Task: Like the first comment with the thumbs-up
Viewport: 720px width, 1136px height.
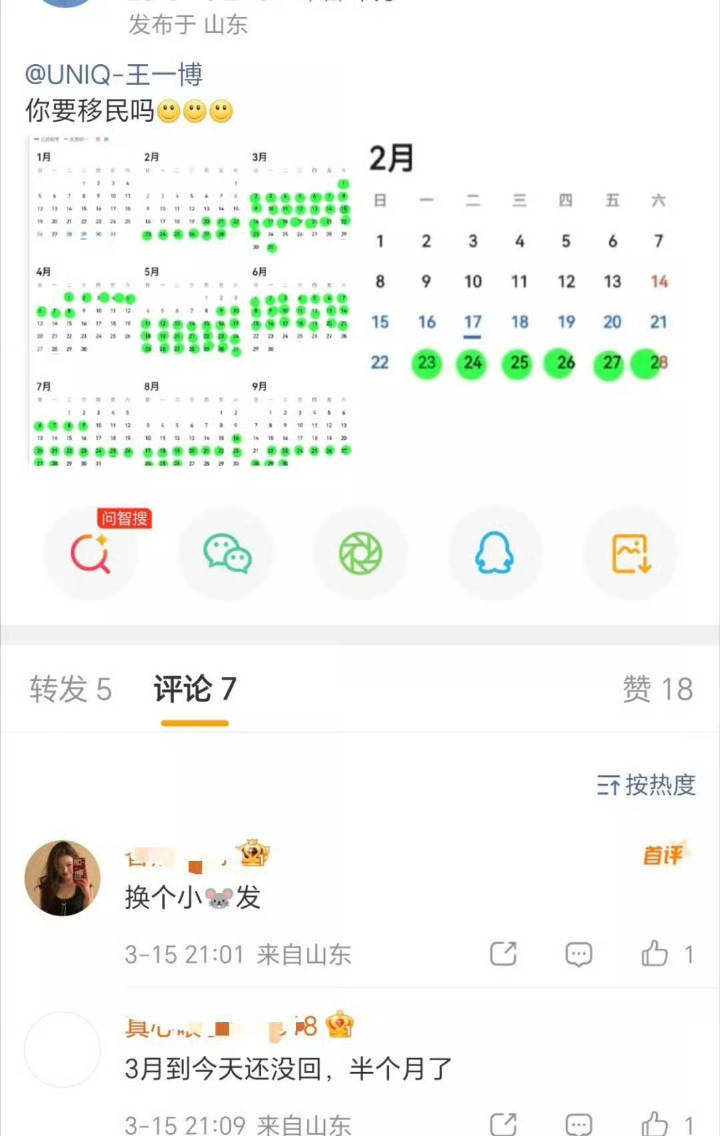Action: [657, 954]
